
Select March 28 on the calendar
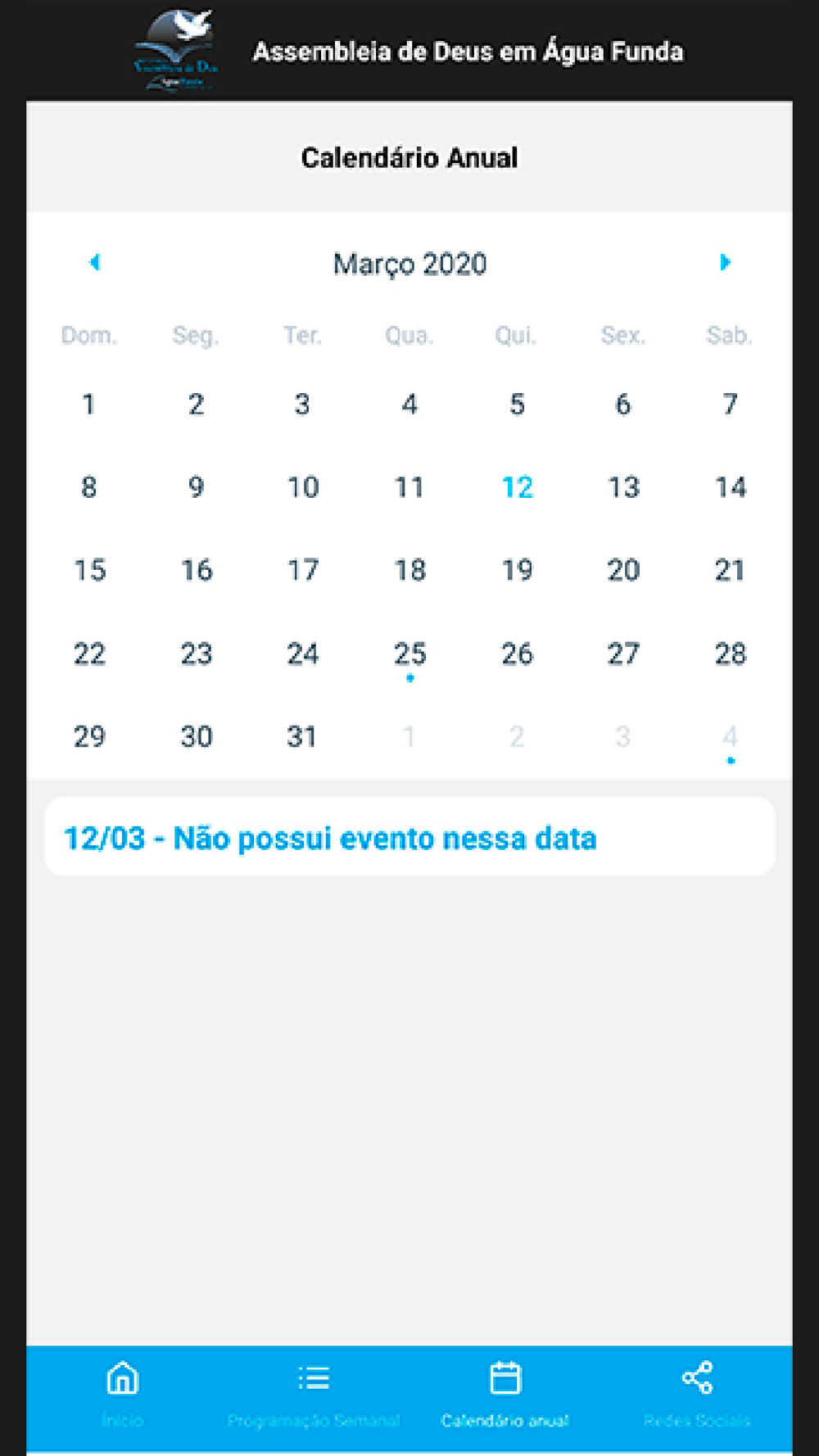click(x=731, y=654)
